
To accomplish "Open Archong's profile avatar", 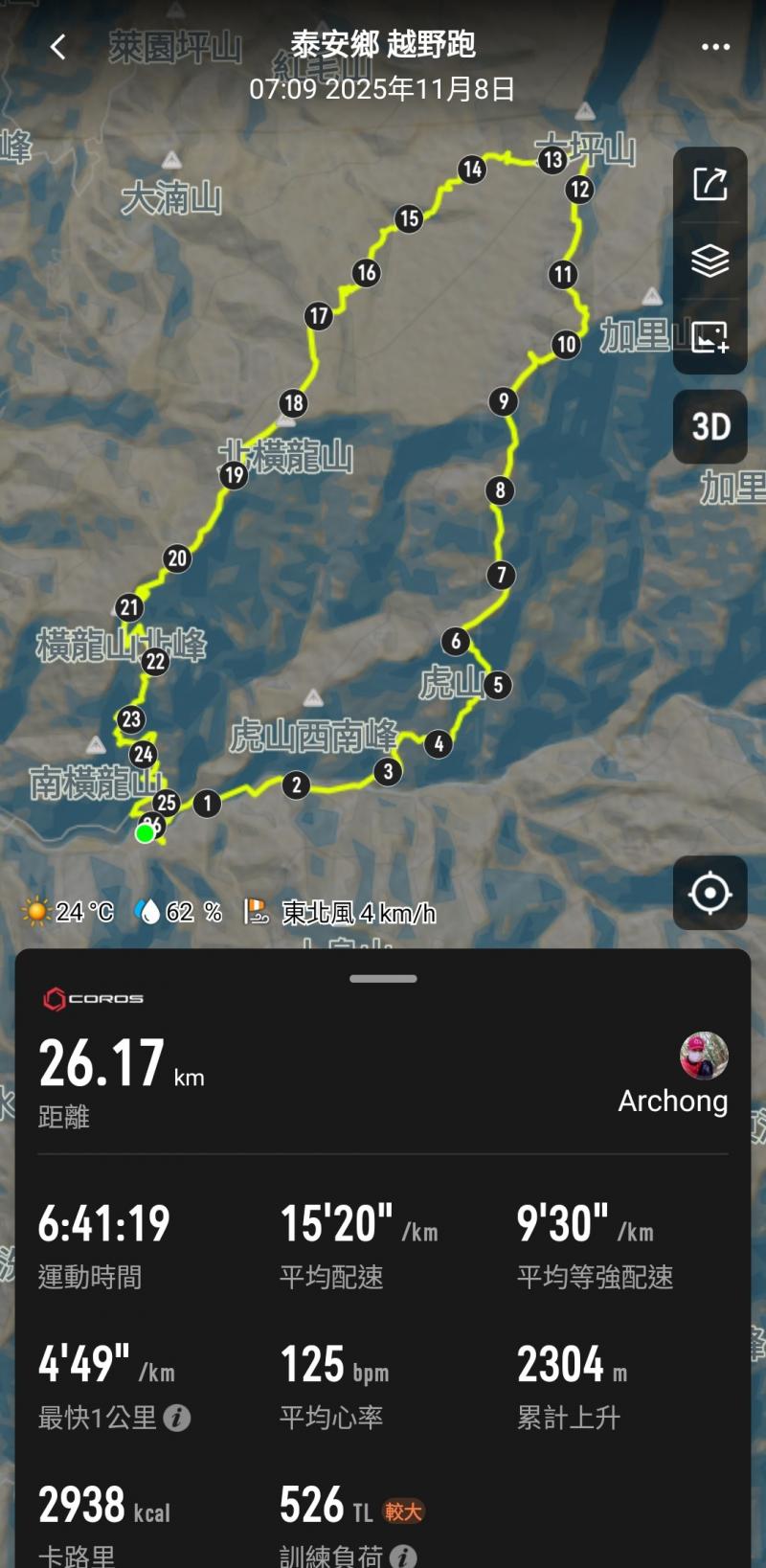I will 704,1056.
